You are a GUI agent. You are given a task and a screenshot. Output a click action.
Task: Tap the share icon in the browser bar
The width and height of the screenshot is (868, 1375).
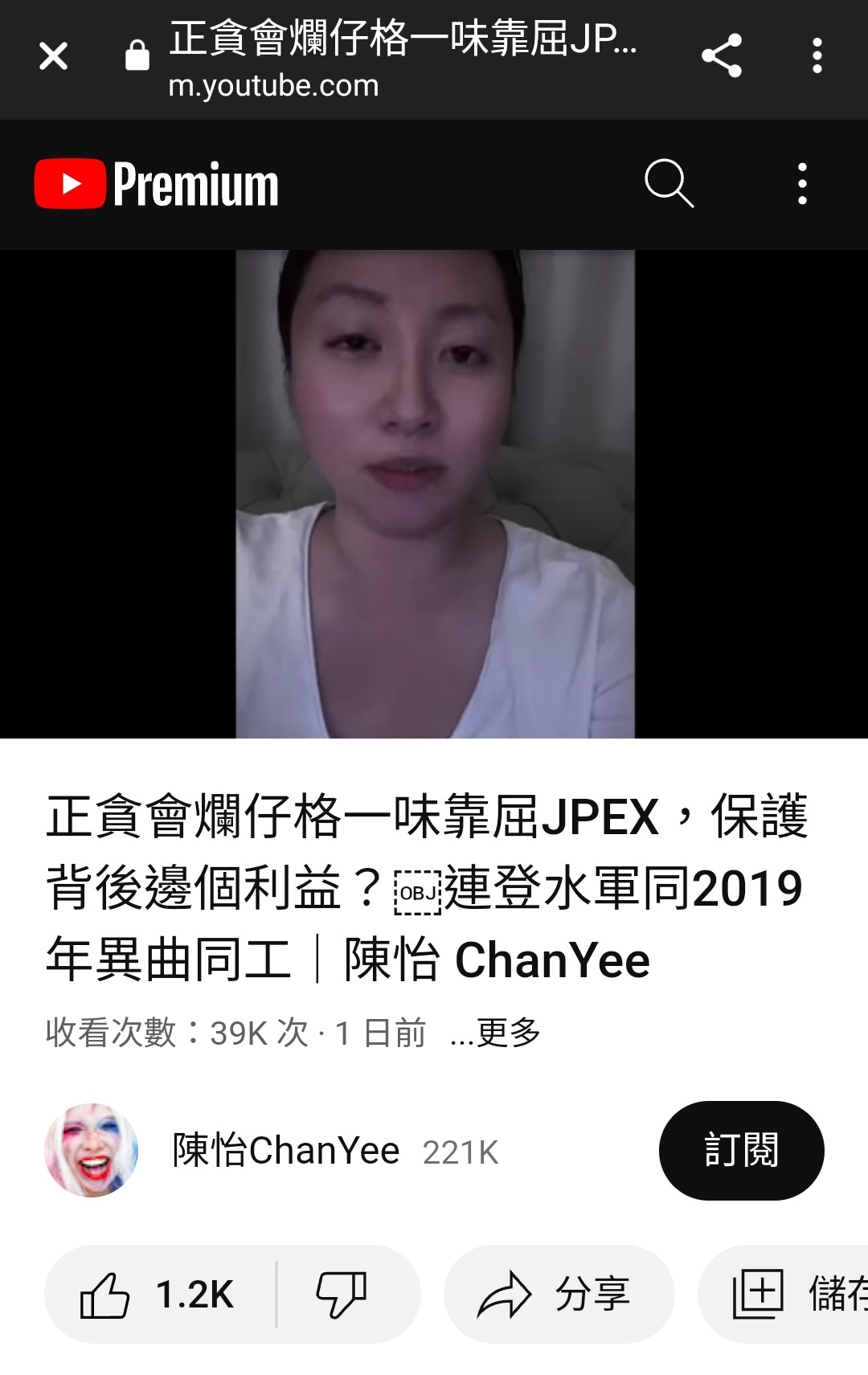(x=721, y=55)
